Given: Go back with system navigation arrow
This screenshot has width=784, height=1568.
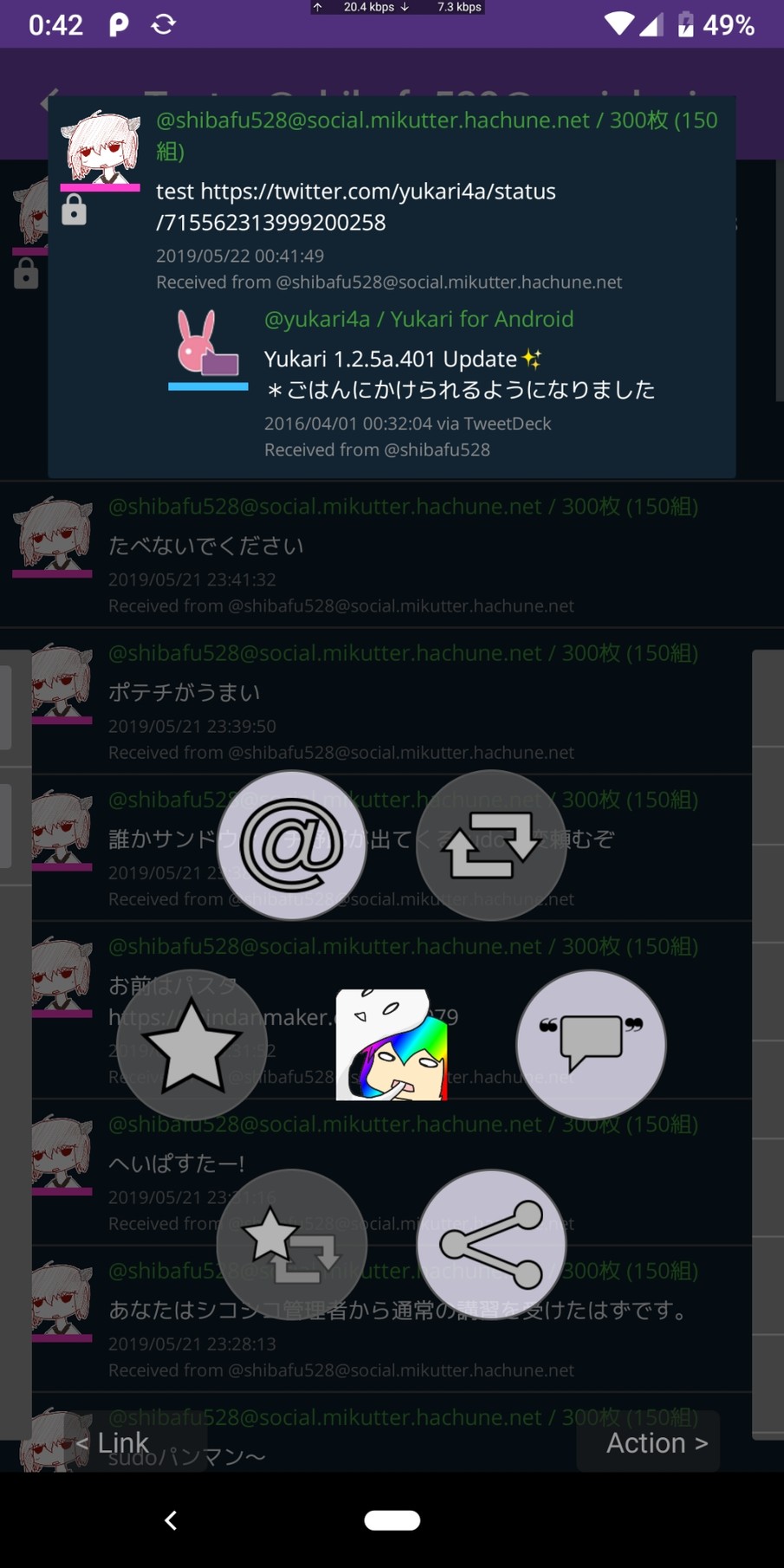Looking at the screenshot, I should point(171,1520).
